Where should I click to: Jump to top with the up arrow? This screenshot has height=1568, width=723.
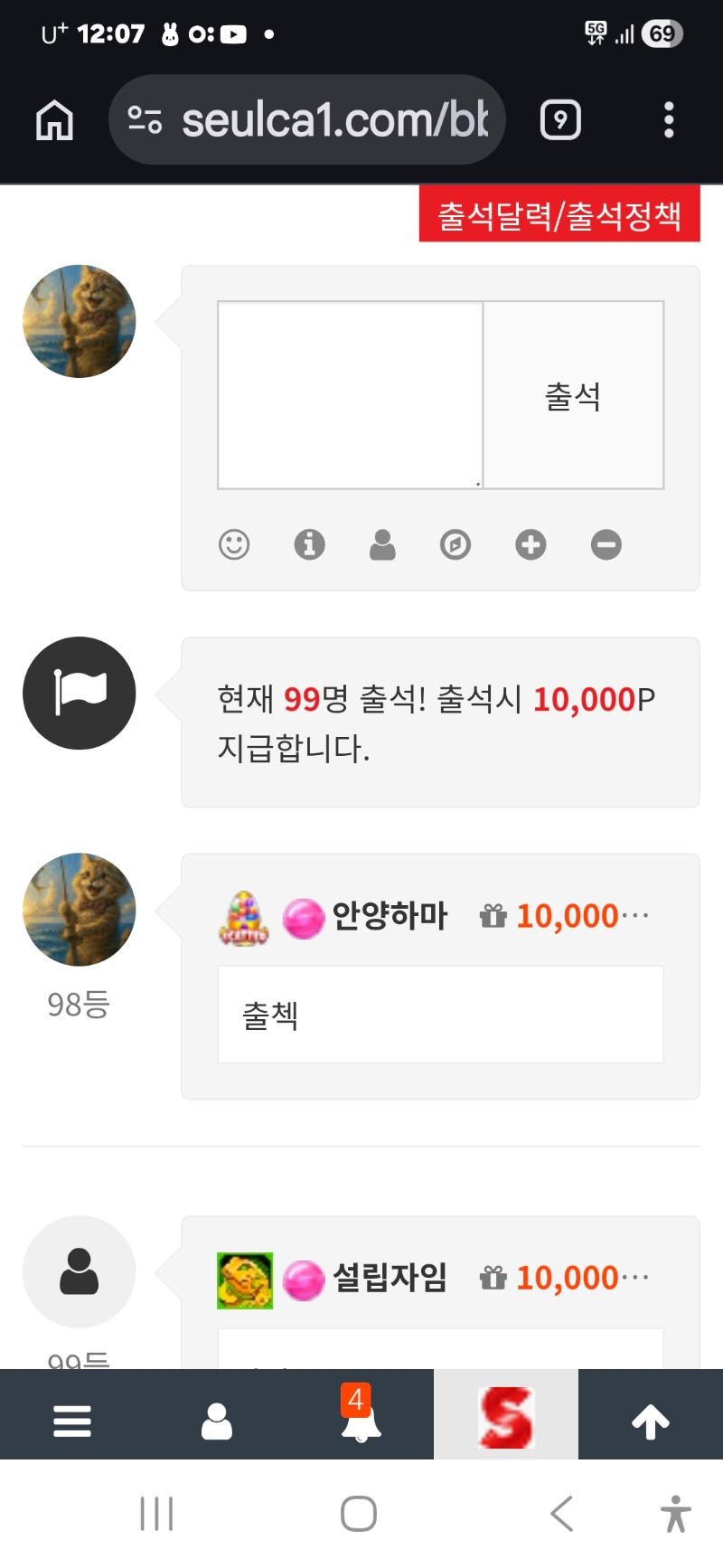point(651,1422)
